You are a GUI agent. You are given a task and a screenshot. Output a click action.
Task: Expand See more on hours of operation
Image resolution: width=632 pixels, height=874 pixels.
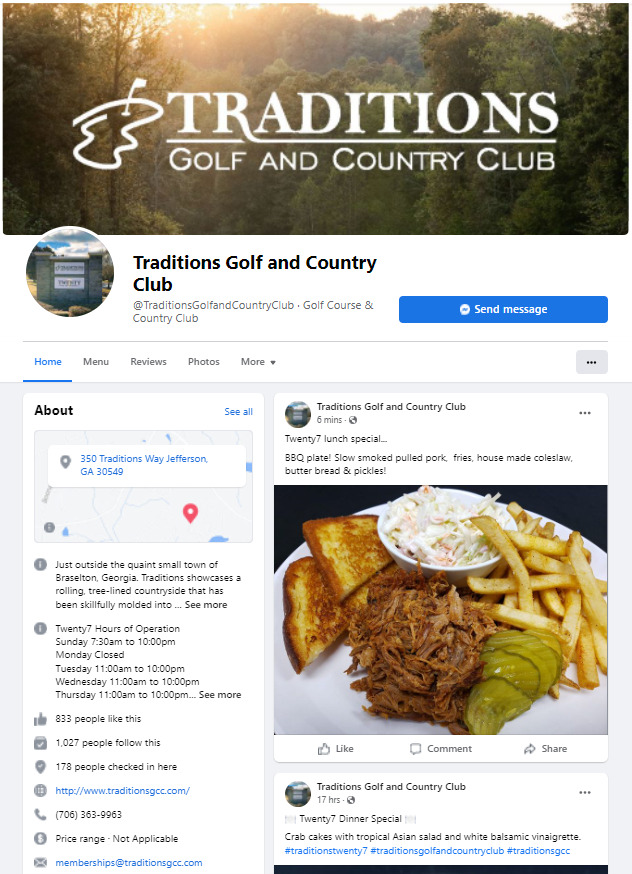point(220,695)
